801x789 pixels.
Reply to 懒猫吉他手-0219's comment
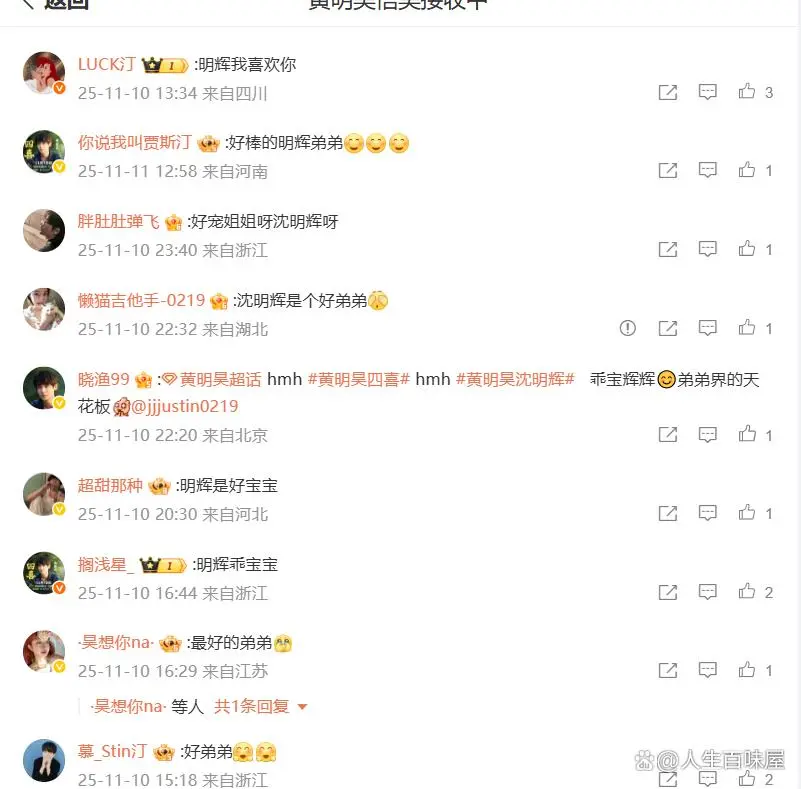click(707, 328)
